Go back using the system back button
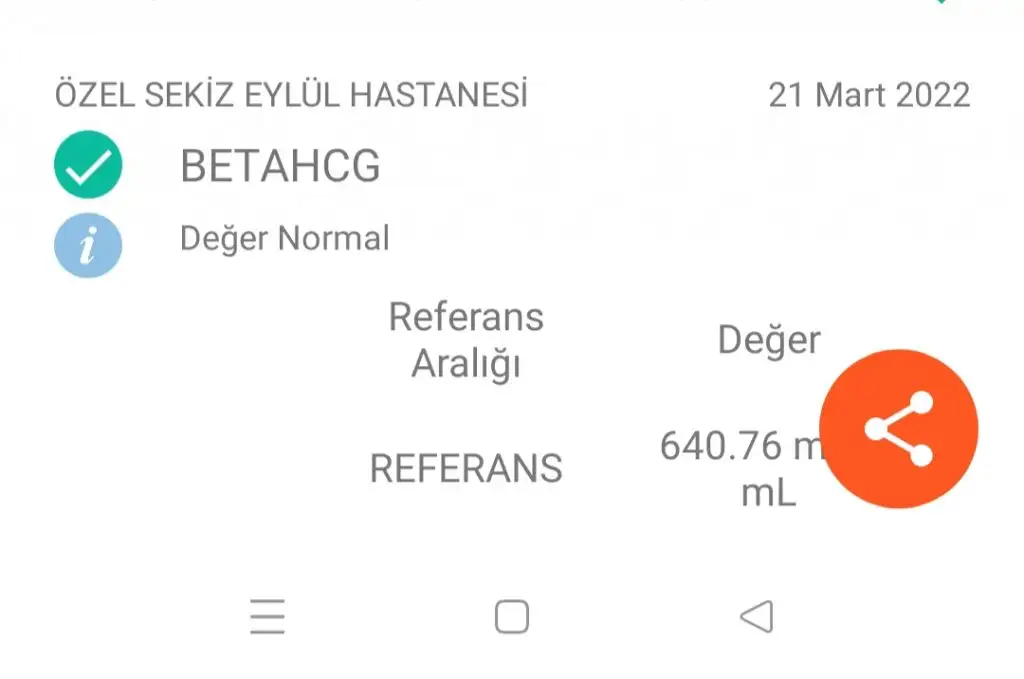The height and width of the screenshot is (679, 1024). [x=757, y=616]
